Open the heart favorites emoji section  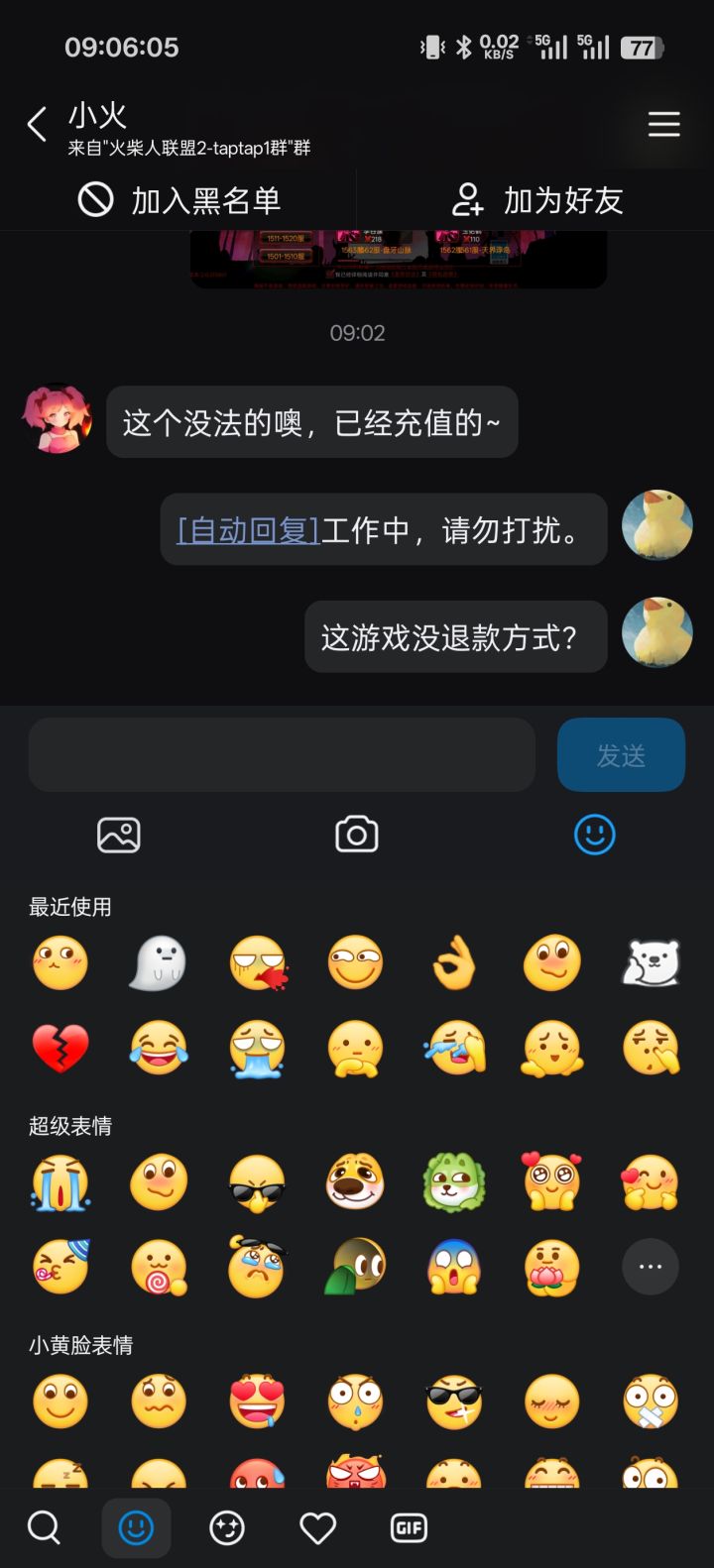[x=317, y=1527]
